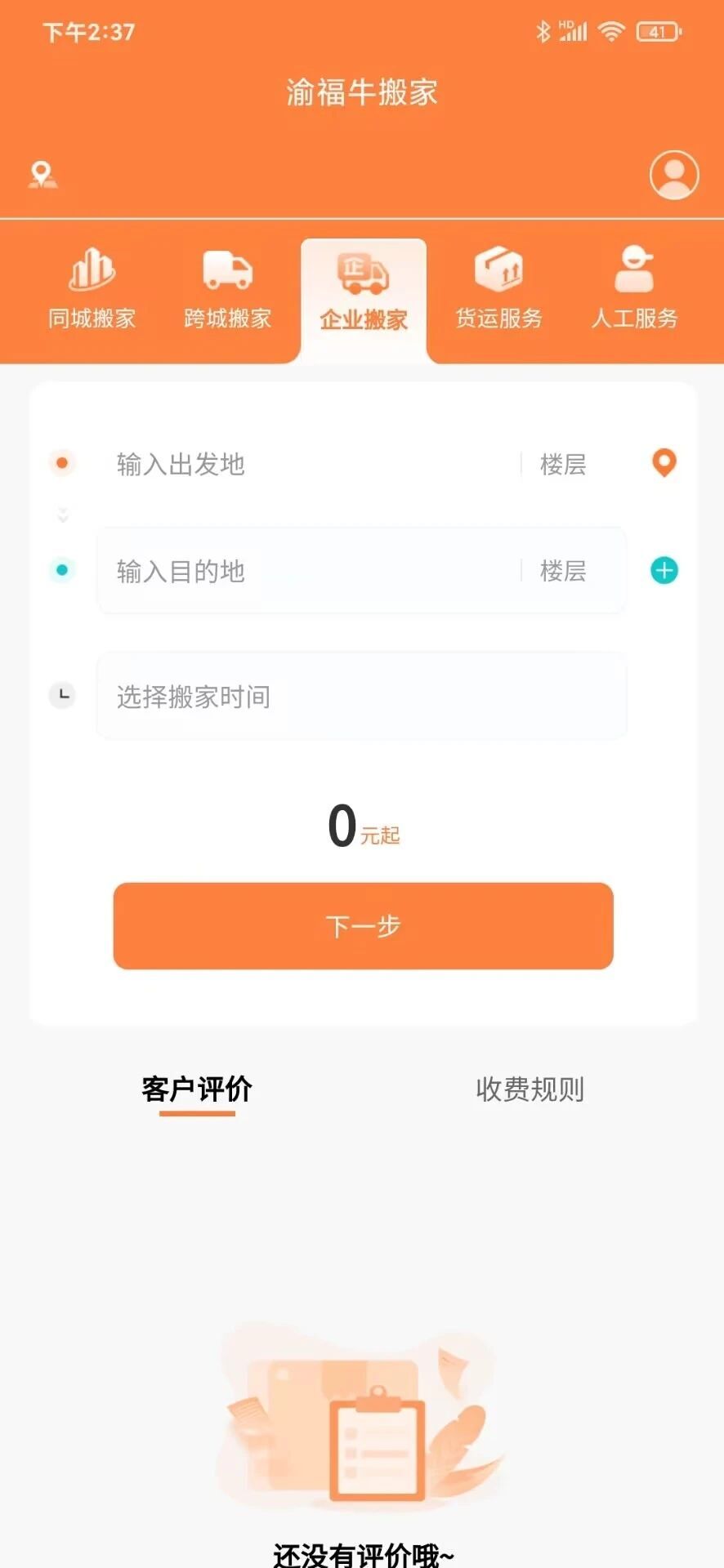Screen dimensions: 724x1568
Task: Switch to the 收费规则 tab
Action: (529, 1089)
